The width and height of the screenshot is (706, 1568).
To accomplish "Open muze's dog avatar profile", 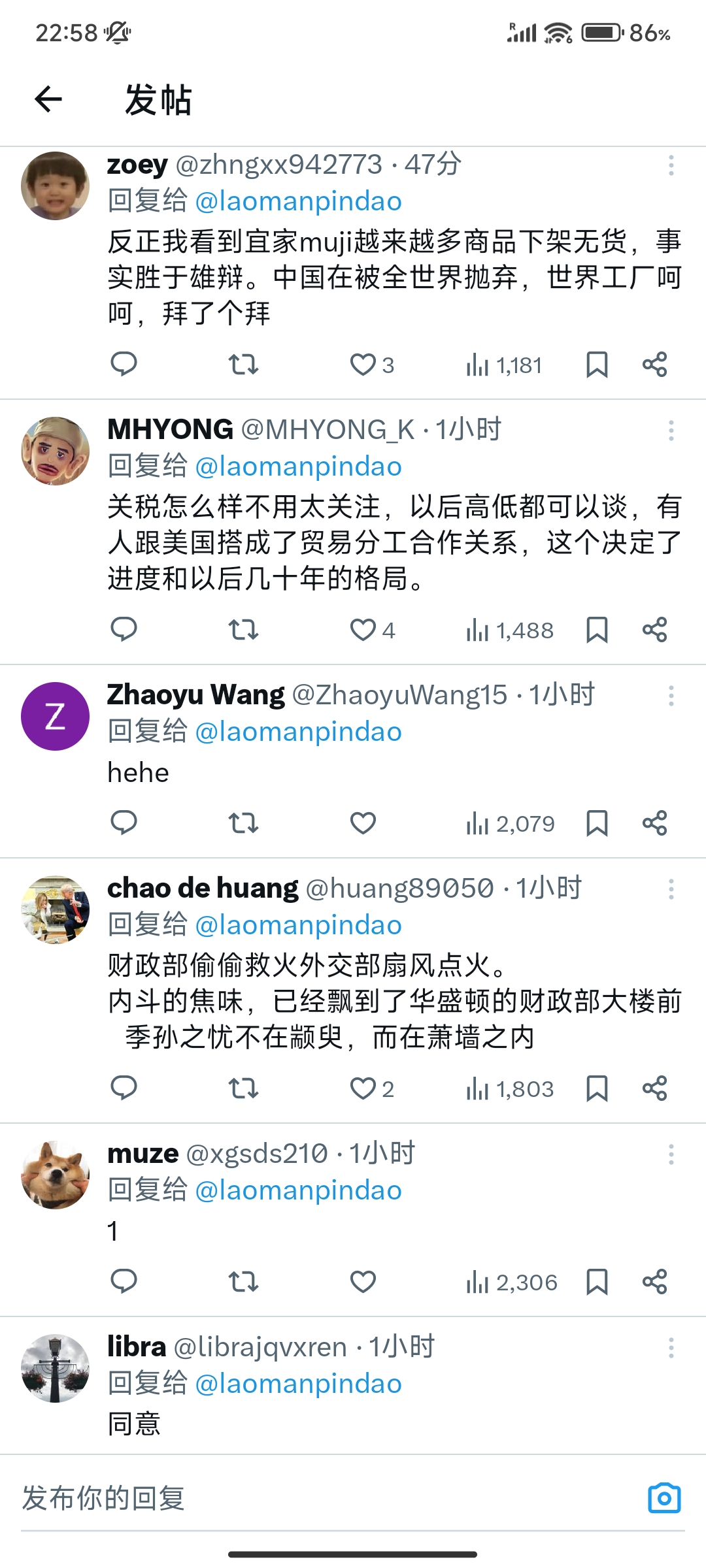I will point(56,1175).
